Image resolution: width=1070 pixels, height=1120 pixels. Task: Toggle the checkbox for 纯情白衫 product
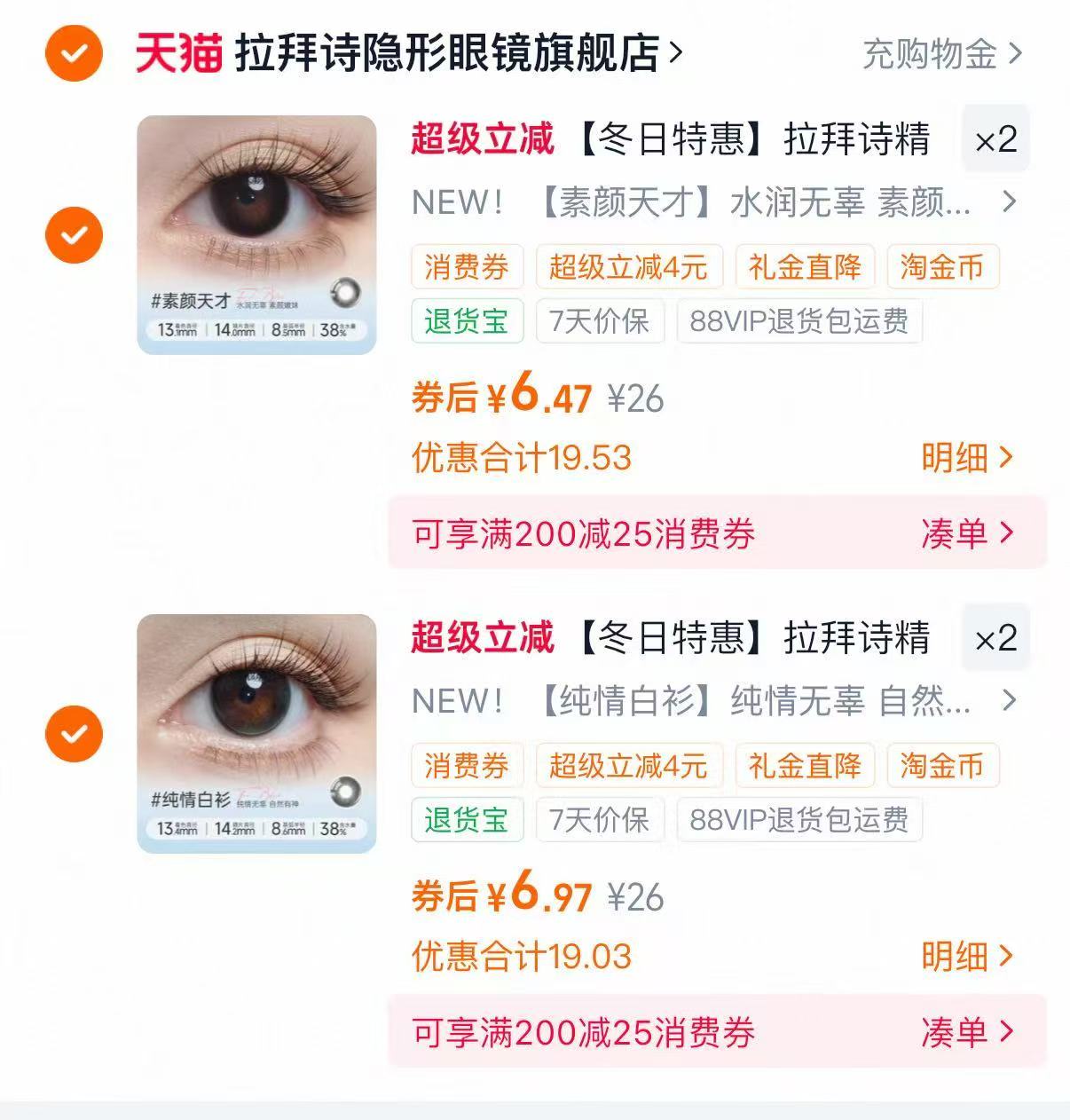pos(73,733)
